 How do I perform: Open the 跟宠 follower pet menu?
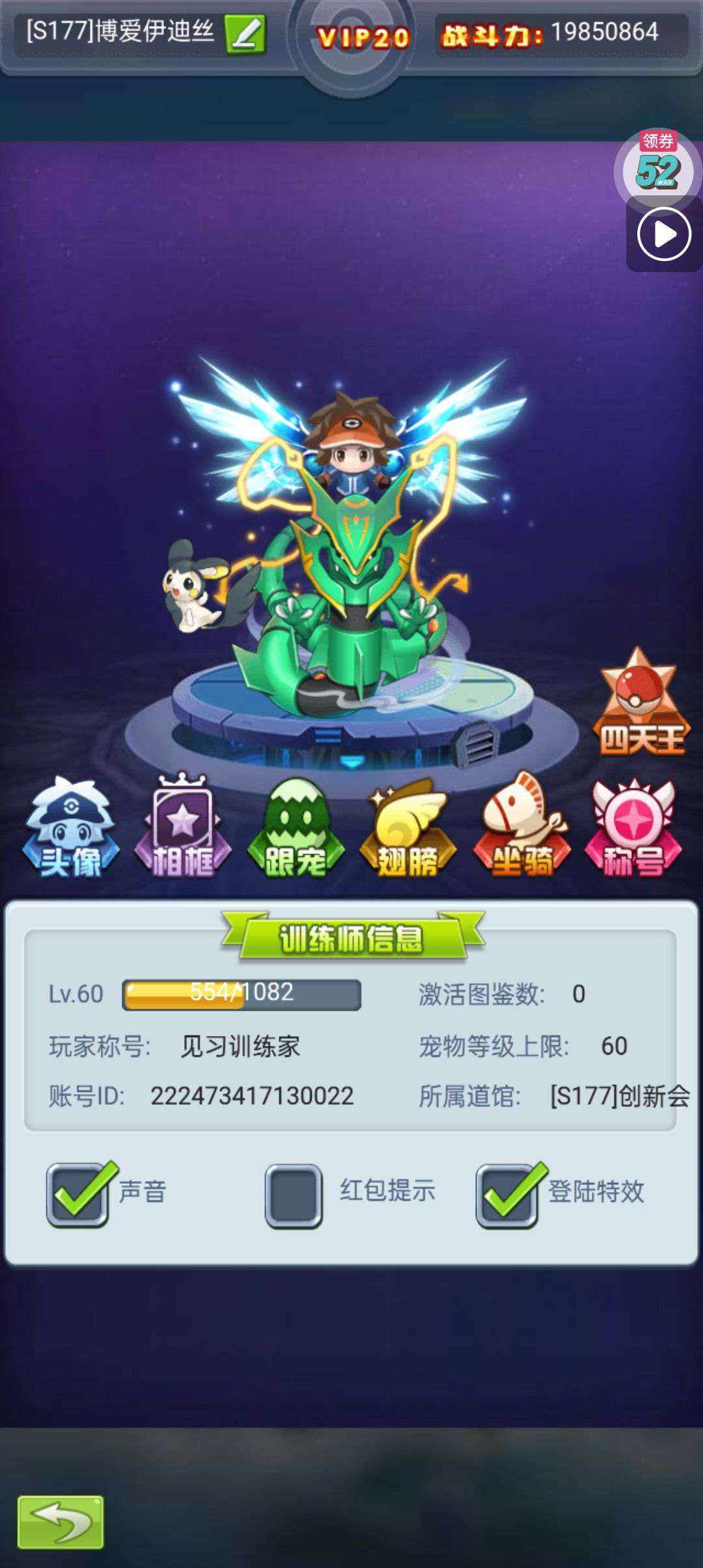tap(296, 828)
